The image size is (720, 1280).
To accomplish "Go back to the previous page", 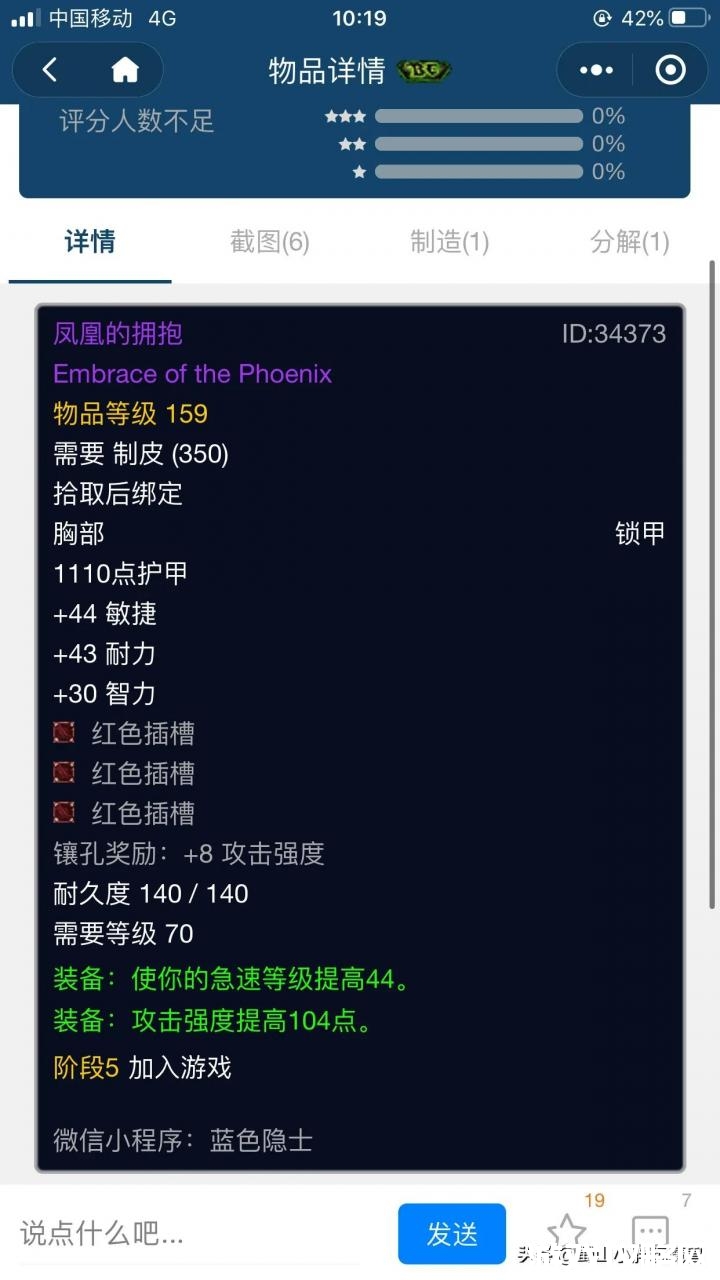I will [x=50, y=70].
